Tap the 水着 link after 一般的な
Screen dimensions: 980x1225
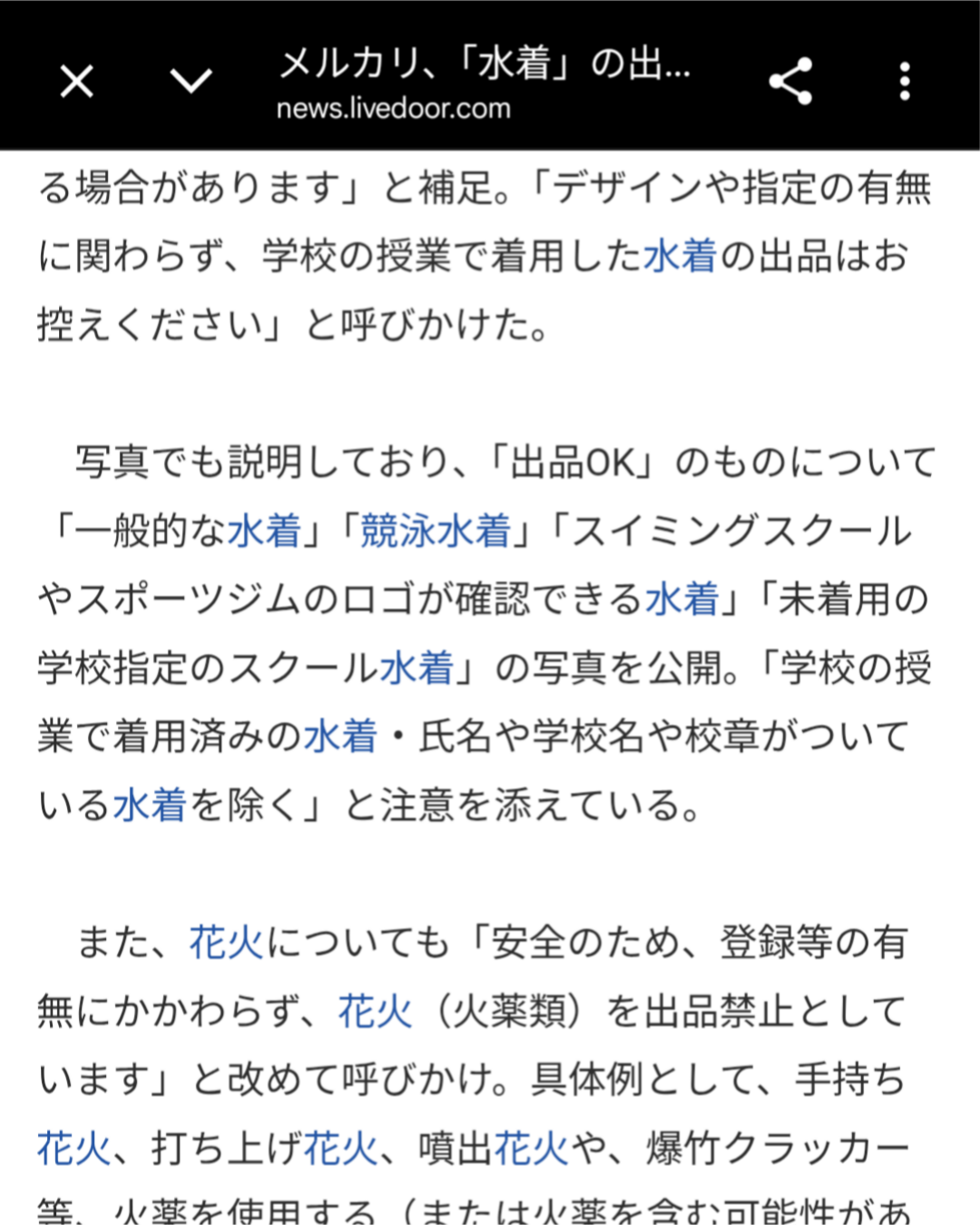click(x=264, y=531)
